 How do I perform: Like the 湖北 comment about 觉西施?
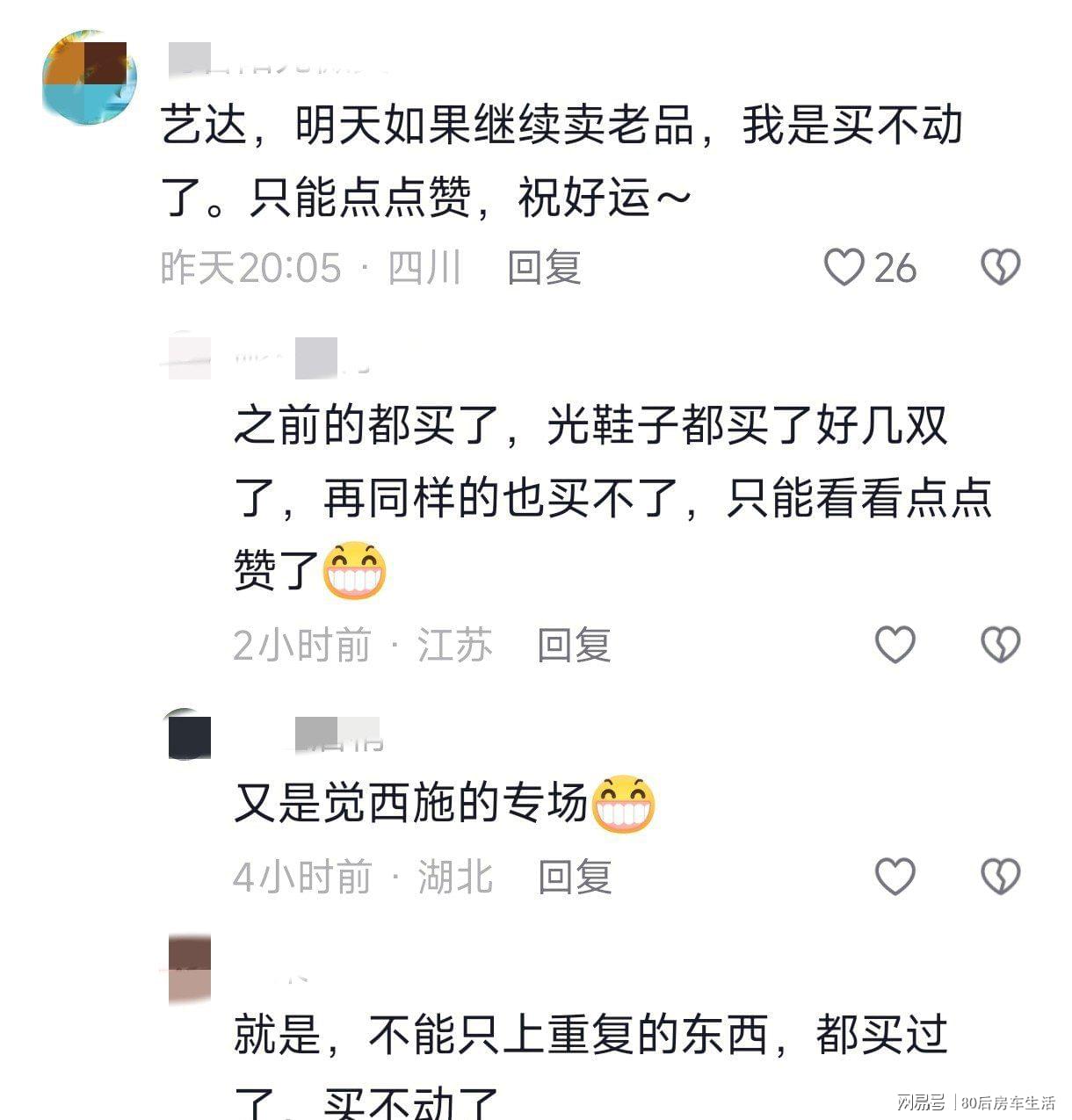pos(895,877)
